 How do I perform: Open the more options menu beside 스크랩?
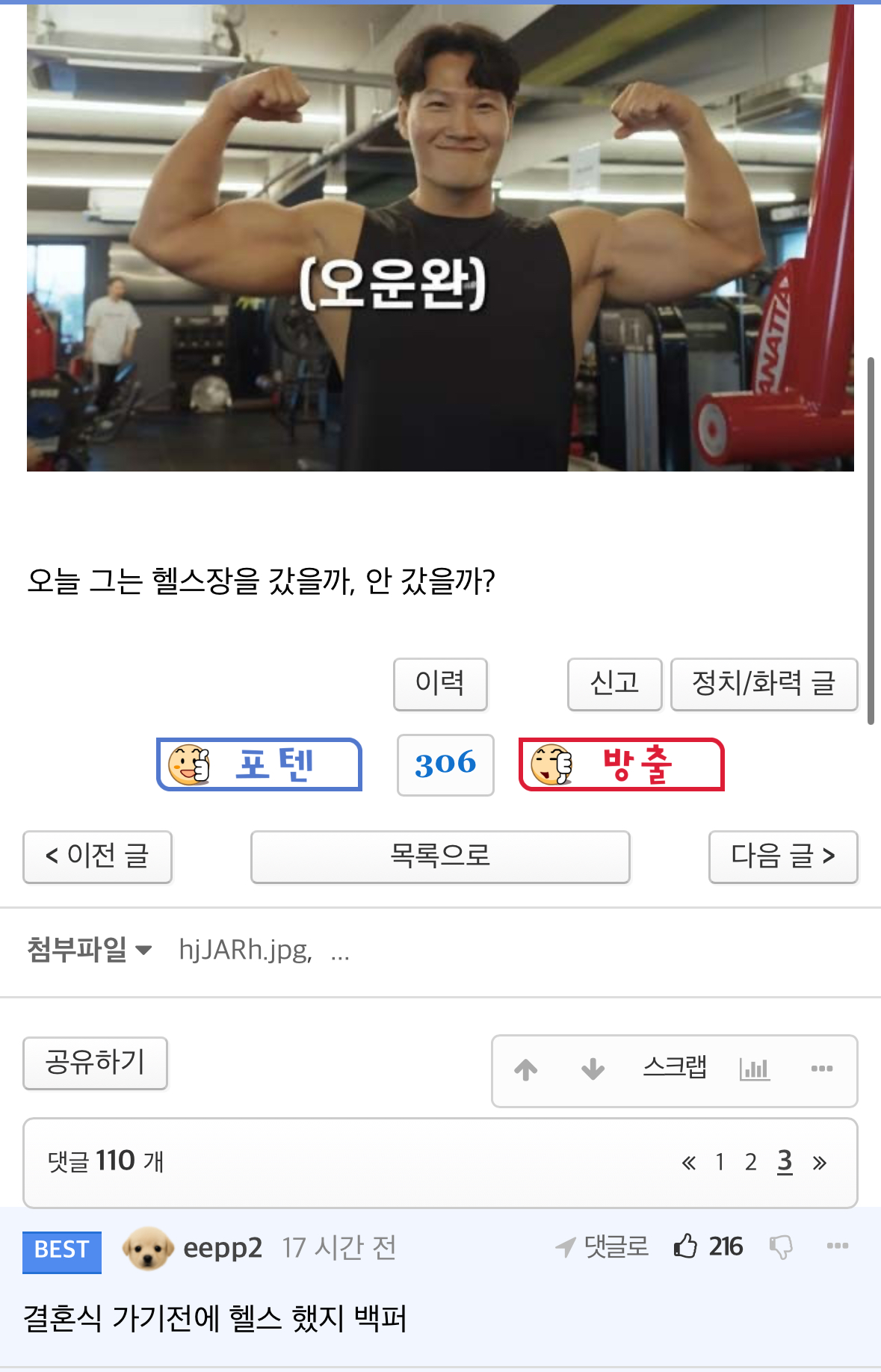821,1069
